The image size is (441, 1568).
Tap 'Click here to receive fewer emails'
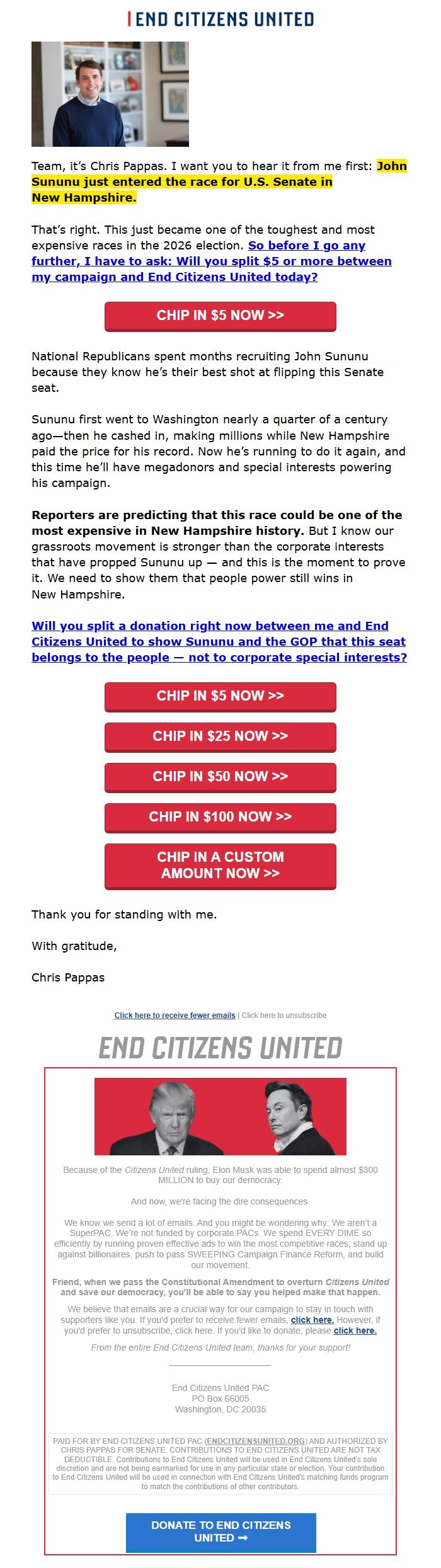coord(175,1016)
